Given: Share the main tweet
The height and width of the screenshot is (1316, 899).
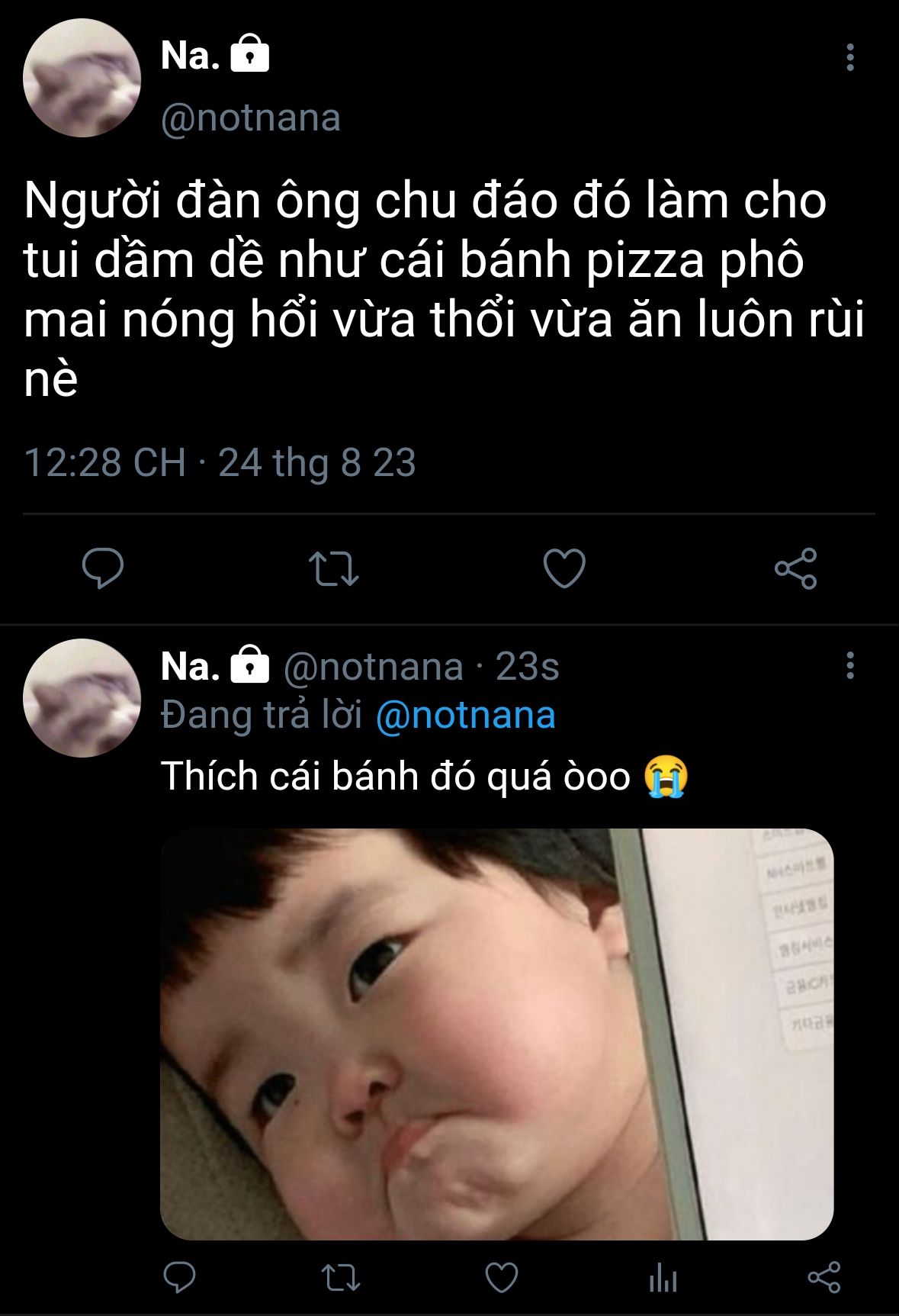Looking at the screenshot, I should [795, 568].
